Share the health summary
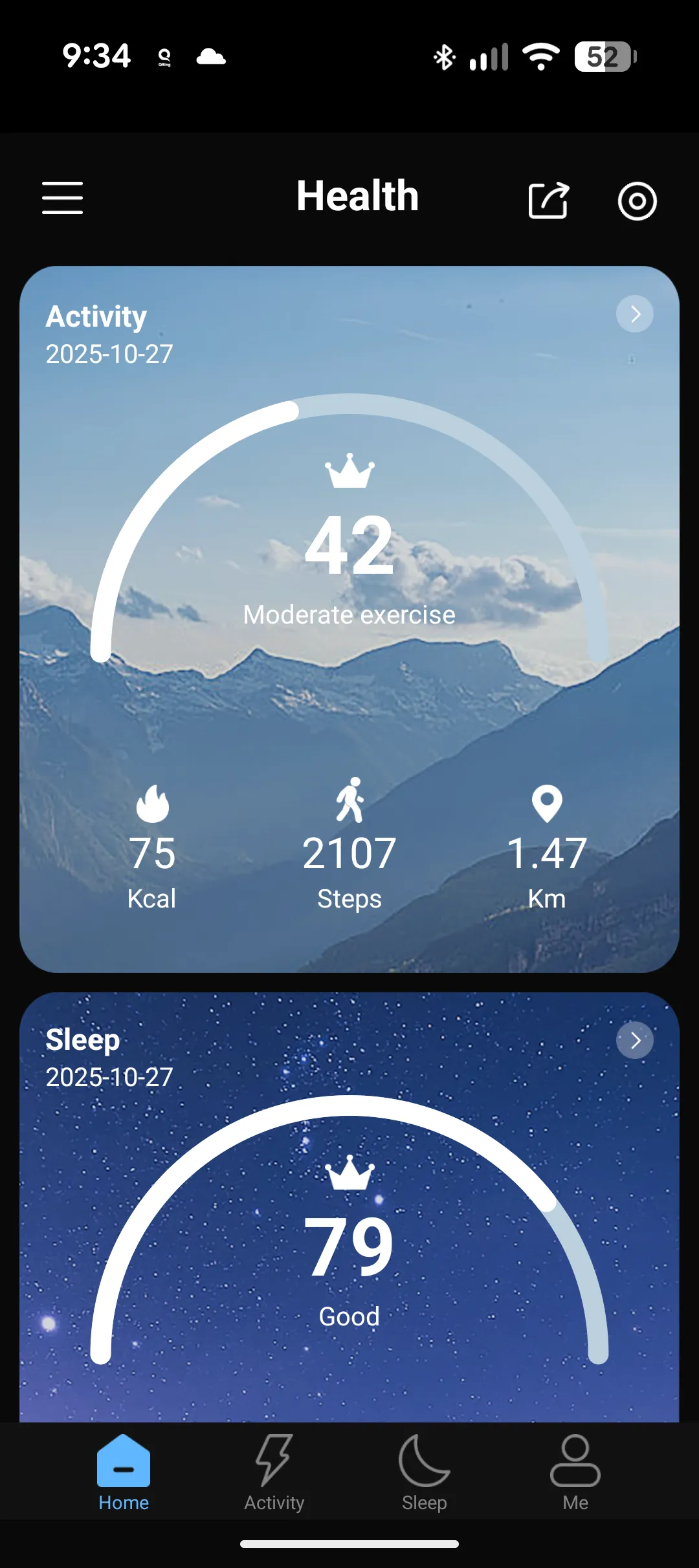699x1568 pixels. coord(548,201)
